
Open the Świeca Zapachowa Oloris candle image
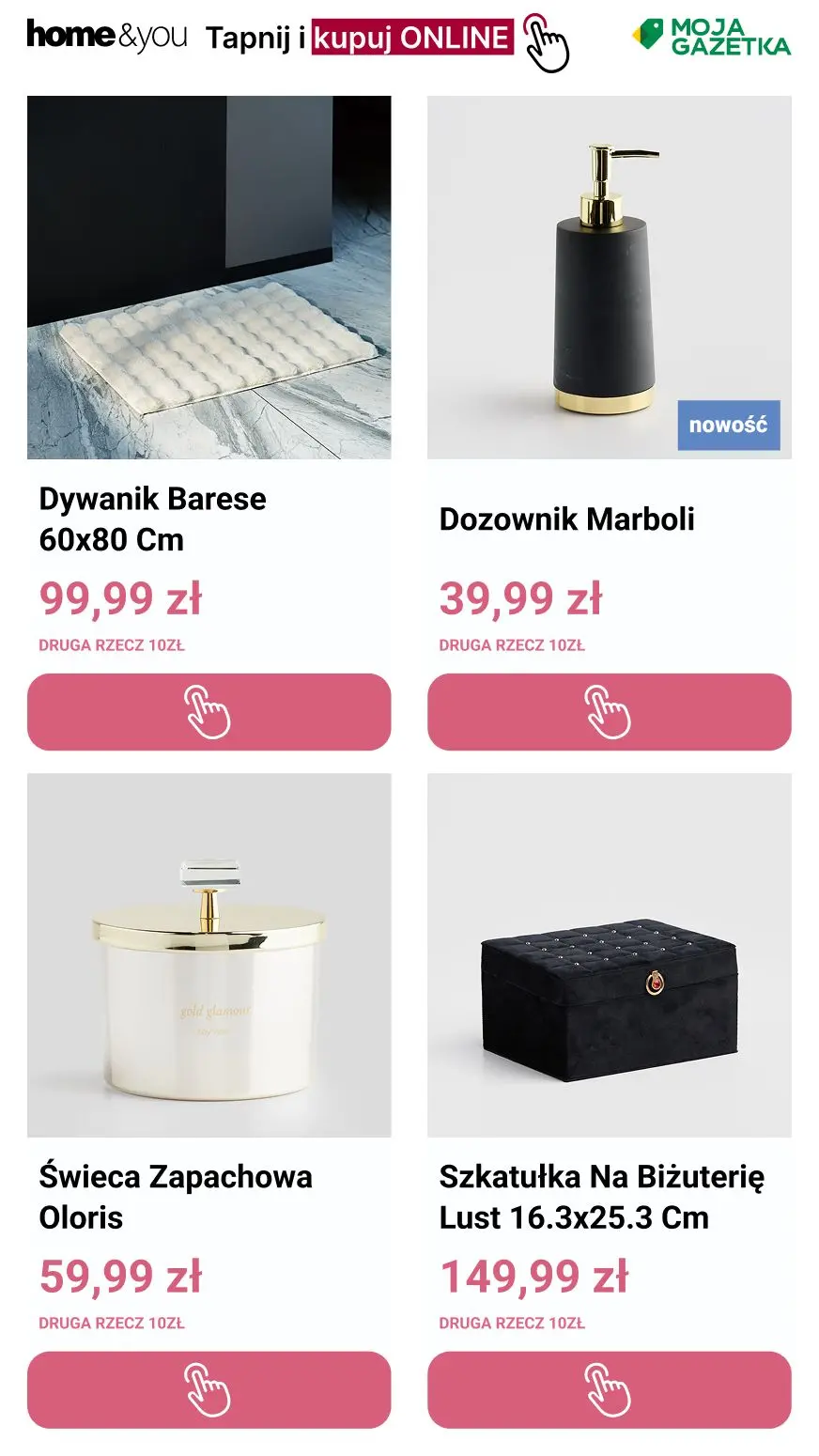(x=209, y=954)
